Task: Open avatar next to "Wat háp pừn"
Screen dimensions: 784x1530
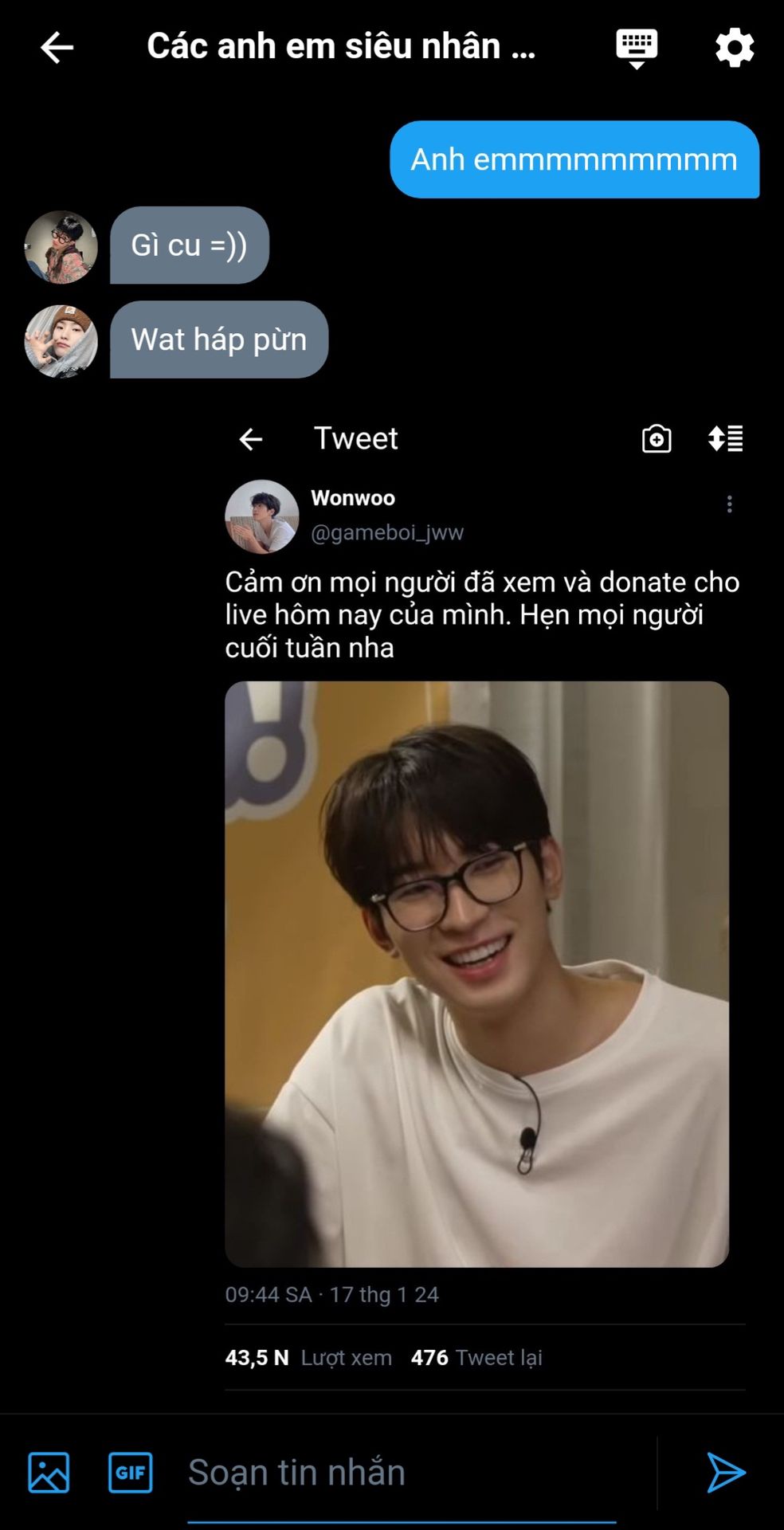Action: (x=61, y=341)
